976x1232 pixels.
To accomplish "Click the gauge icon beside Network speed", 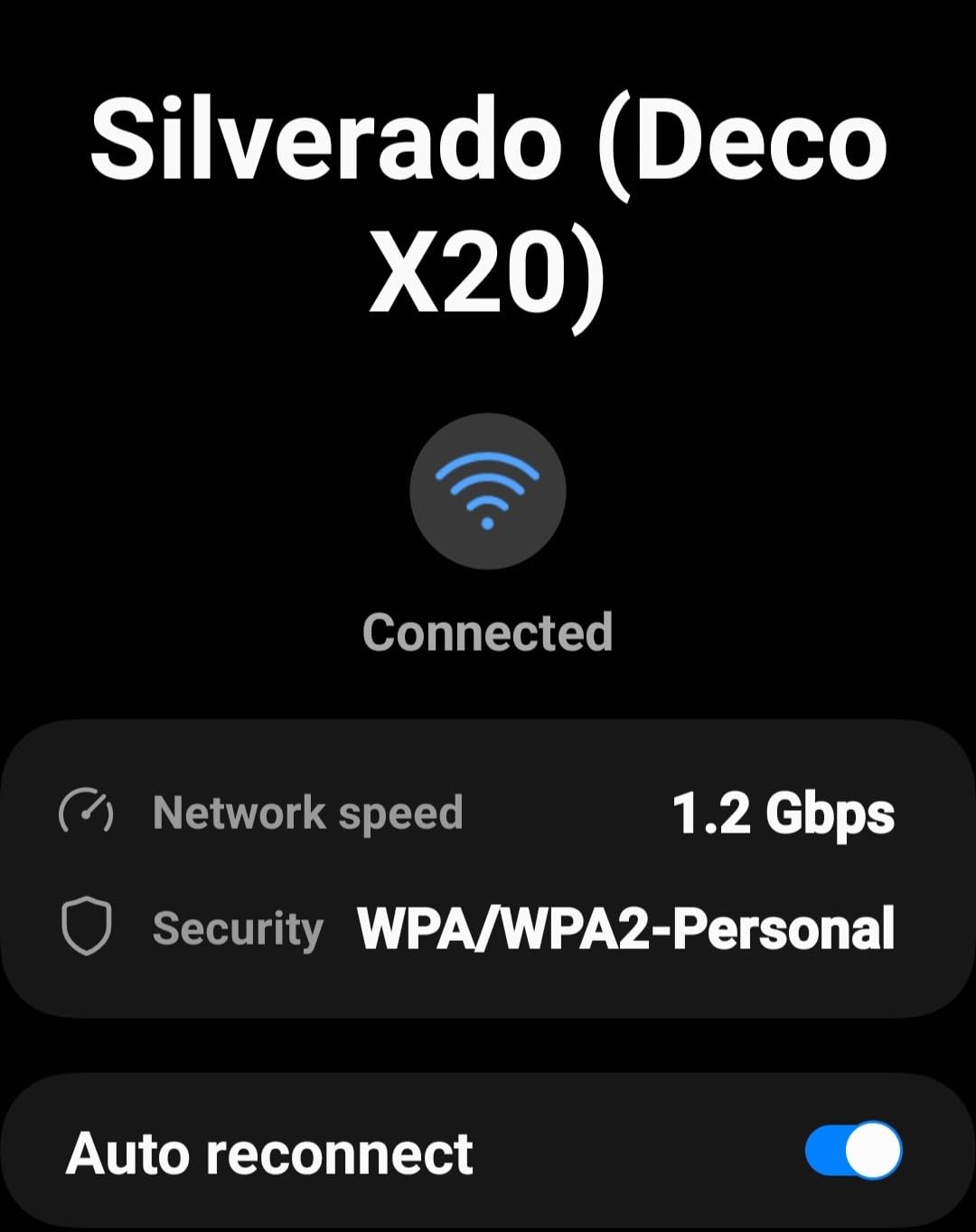I will click(86, 812).
